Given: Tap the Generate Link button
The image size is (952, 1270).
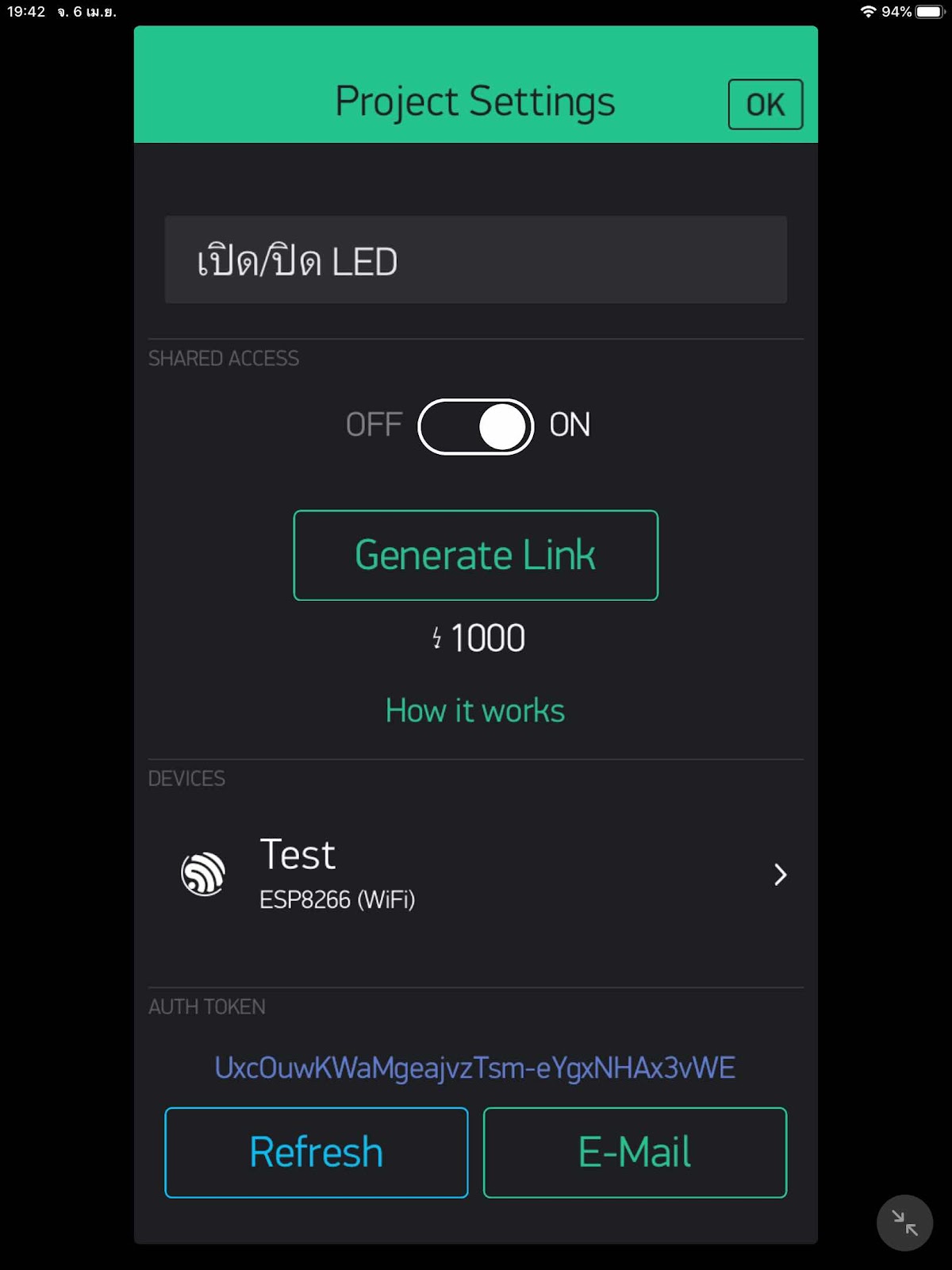Looking at the screenshot, I should pos(475,555).
